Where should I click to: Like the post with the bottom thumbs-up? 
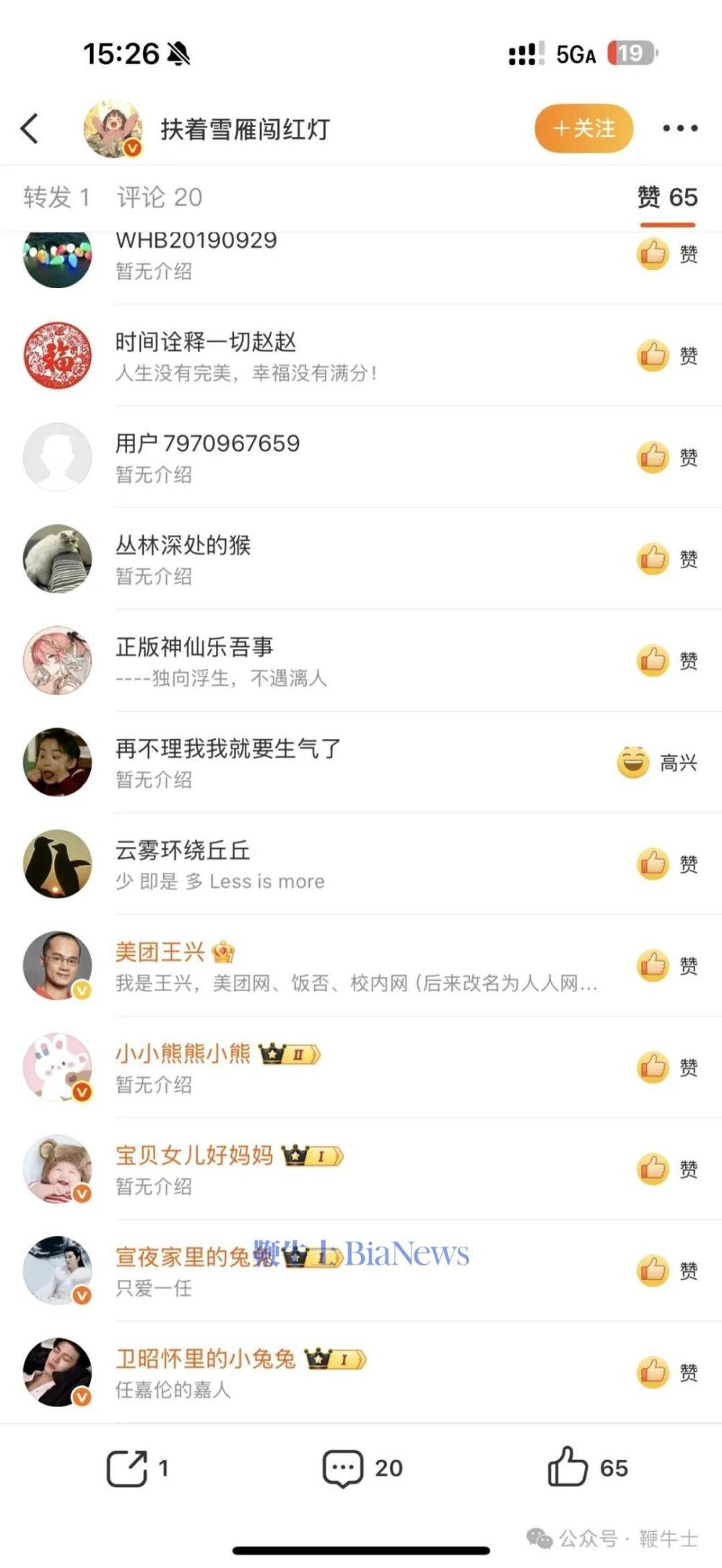click(x=567, y=1466)
